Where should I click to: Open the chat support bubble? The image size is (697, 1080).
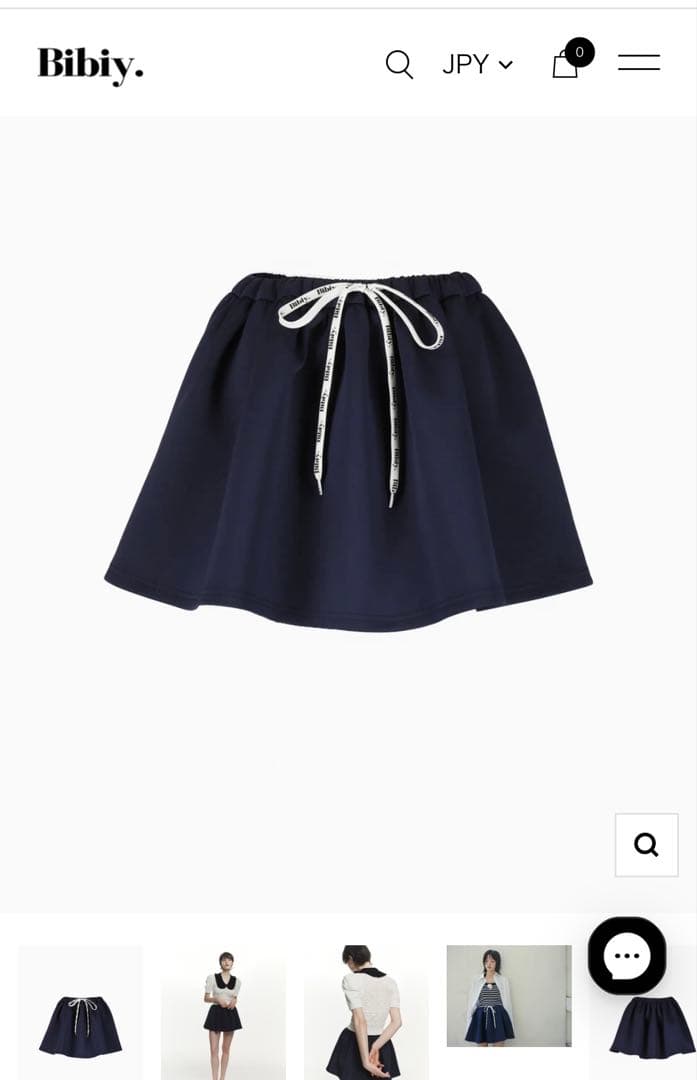[x=627, y=956]
